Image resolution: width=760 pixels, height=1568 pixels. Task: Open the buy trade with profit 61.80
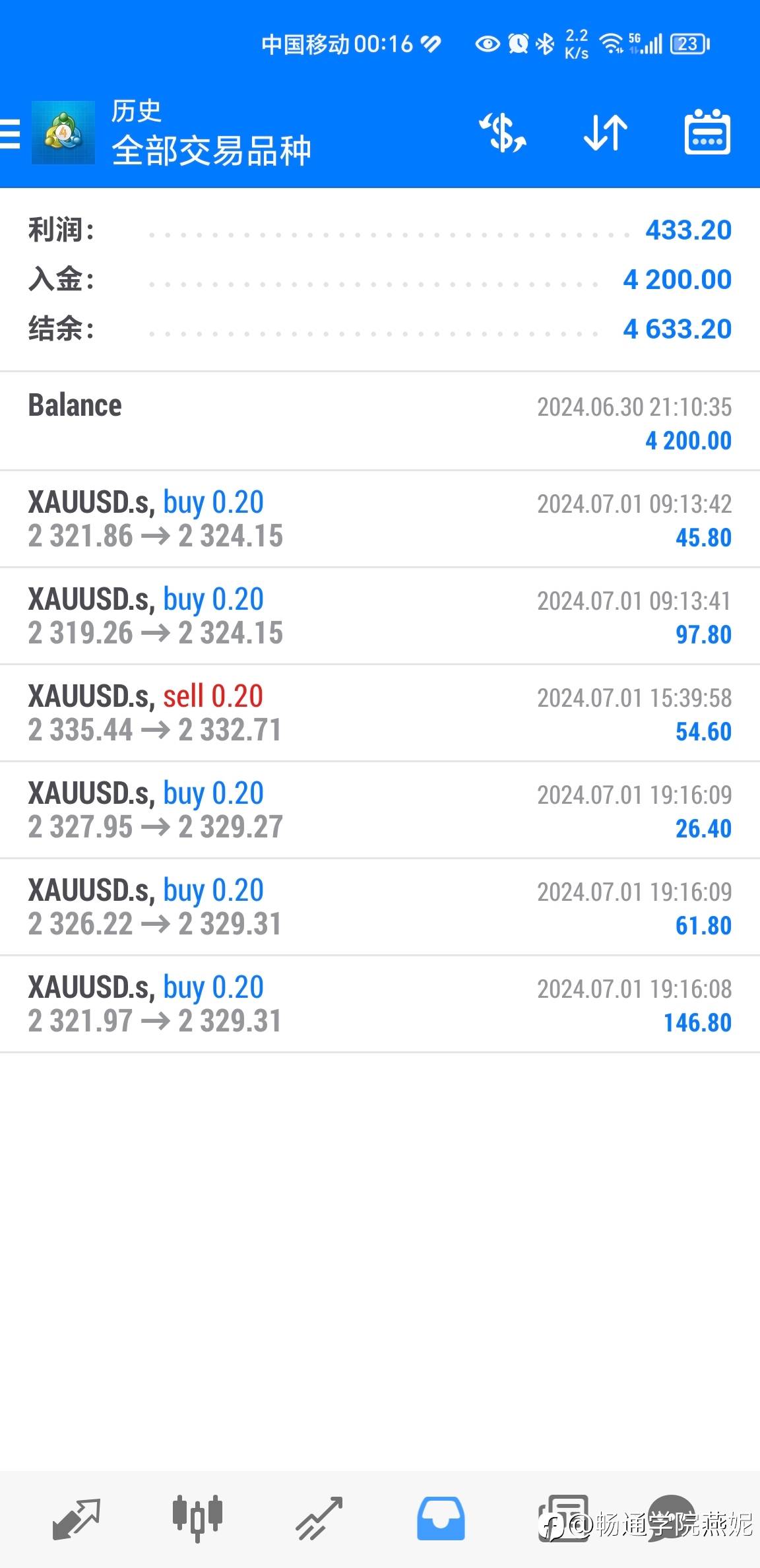point(380,907)
